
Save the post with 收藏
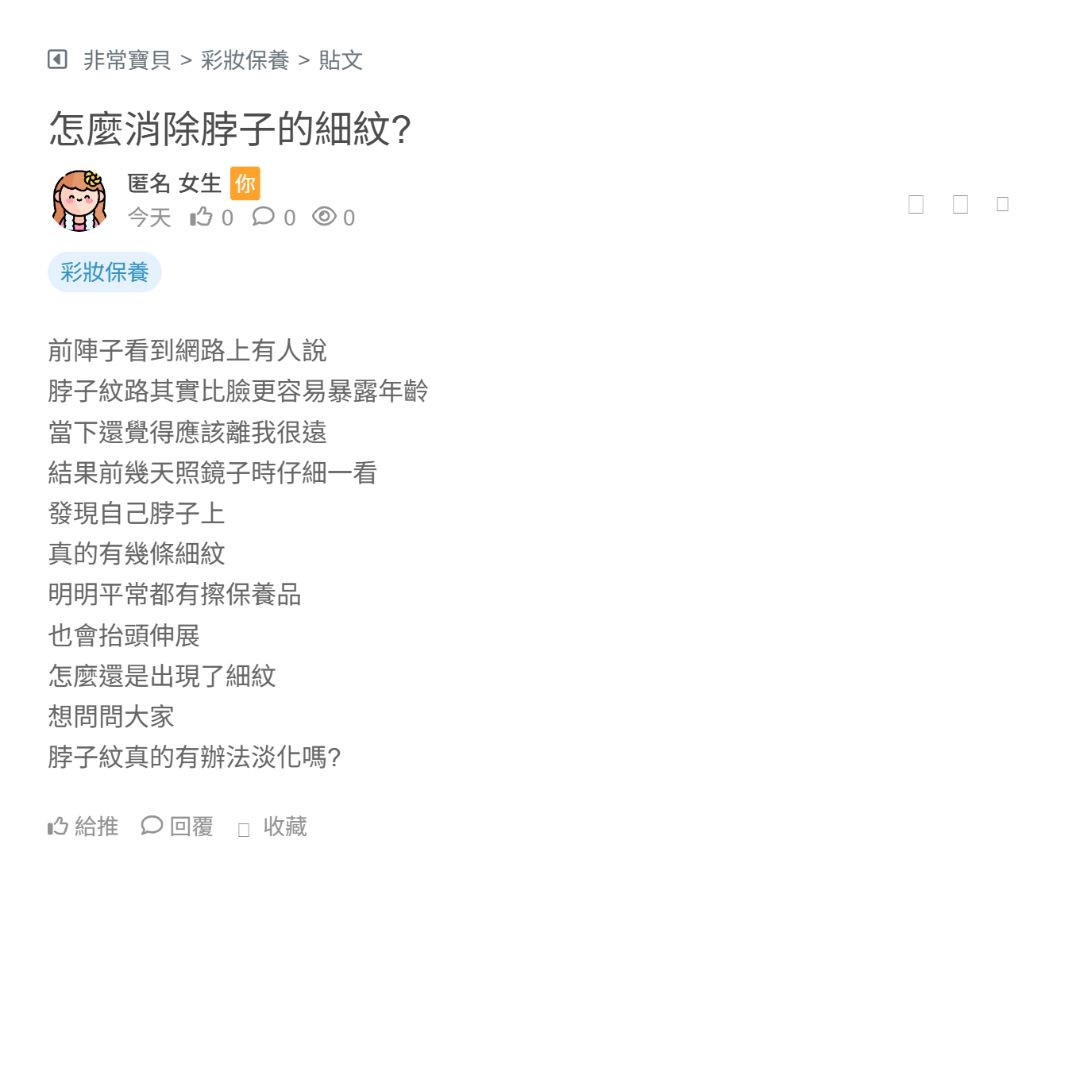point(273,826)
